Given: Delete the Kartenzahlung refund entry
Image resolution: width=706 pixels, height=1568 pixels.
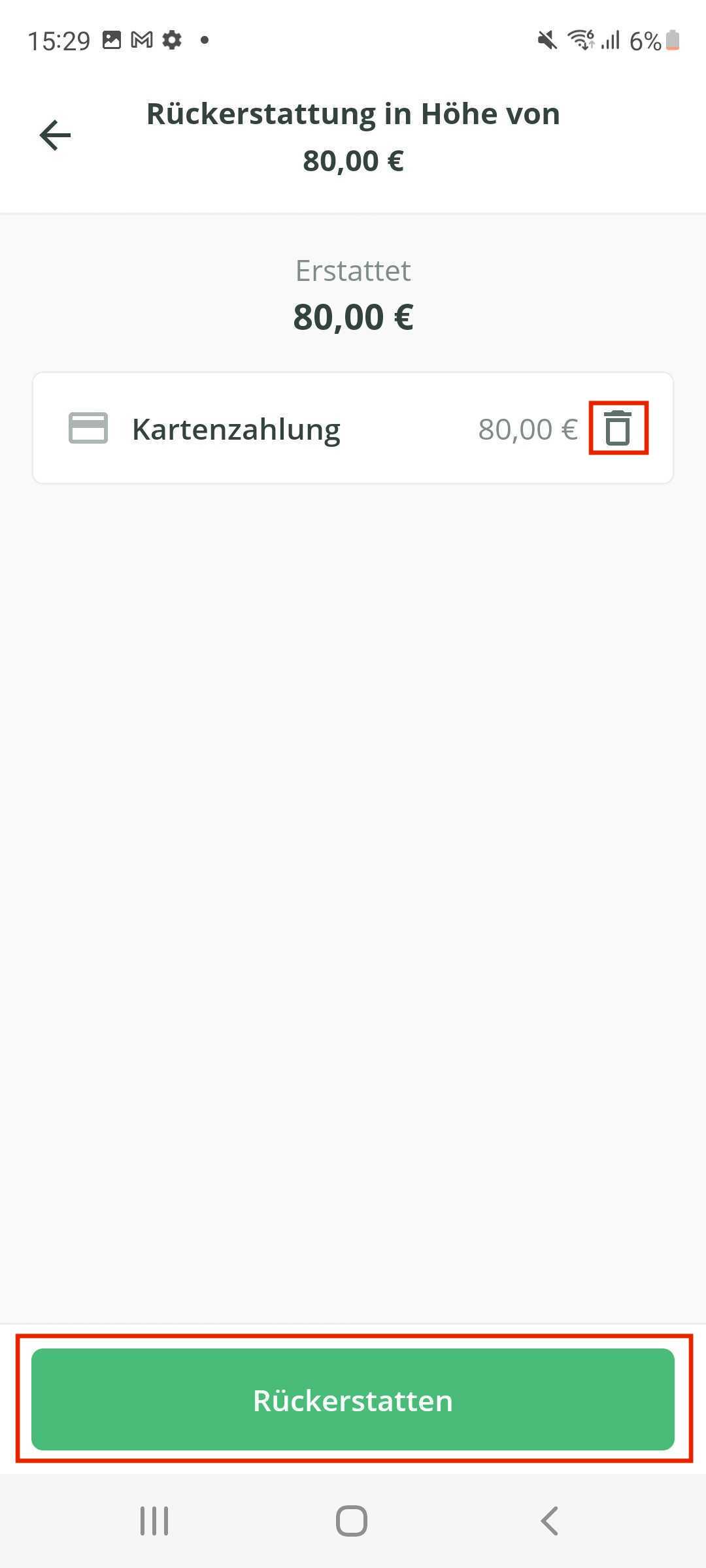Looking at the screenshot, I should 618,429.
